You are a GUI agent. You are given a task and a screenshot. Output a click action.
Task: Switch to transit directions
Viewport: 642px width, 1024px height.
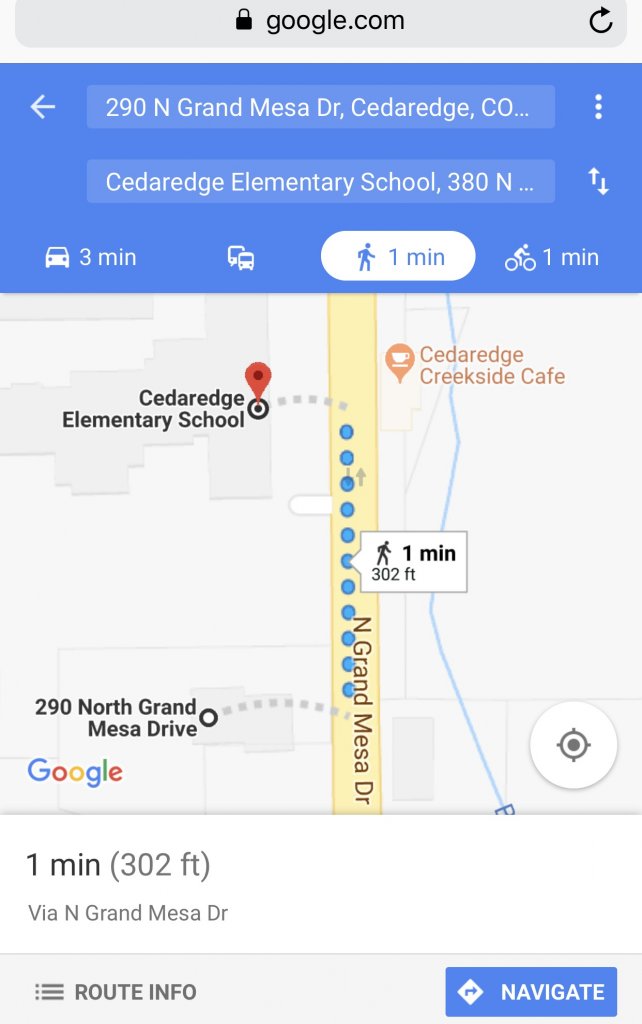[x=241, y=258]
